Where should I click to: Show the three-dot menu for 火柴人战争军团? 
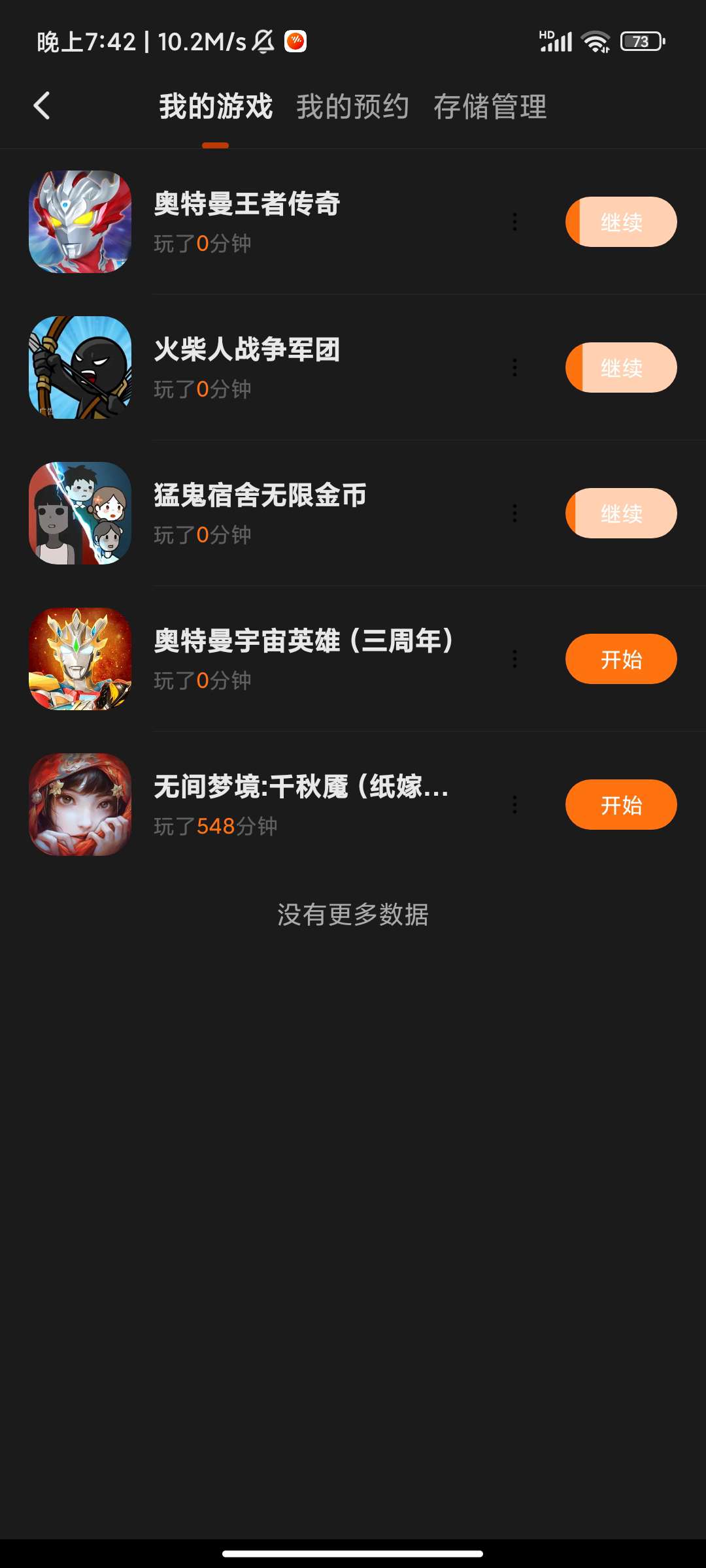(x=515, y=368)
